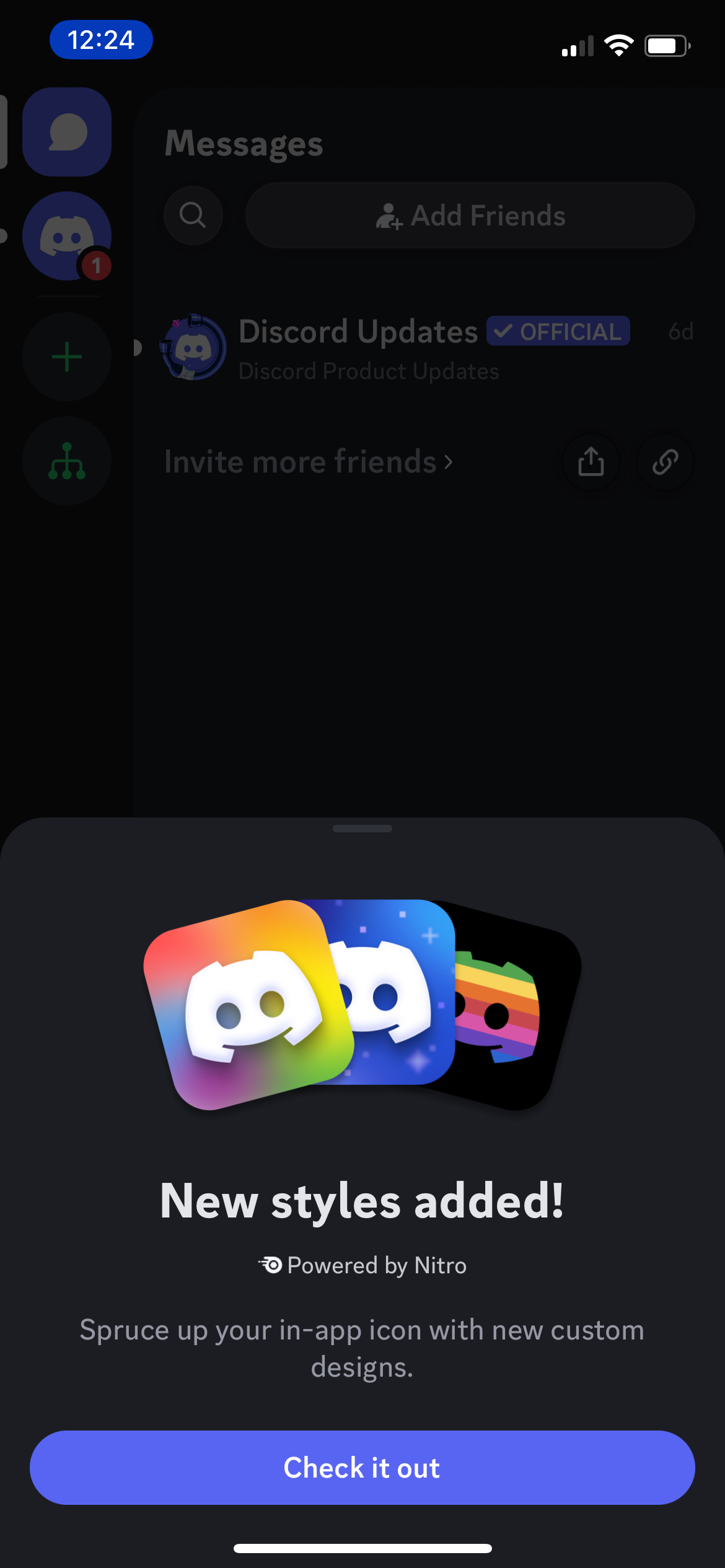Open the Hubs icon below the server list
The height and width of the screenshot is (1568, 725).
tap(66, 461)
